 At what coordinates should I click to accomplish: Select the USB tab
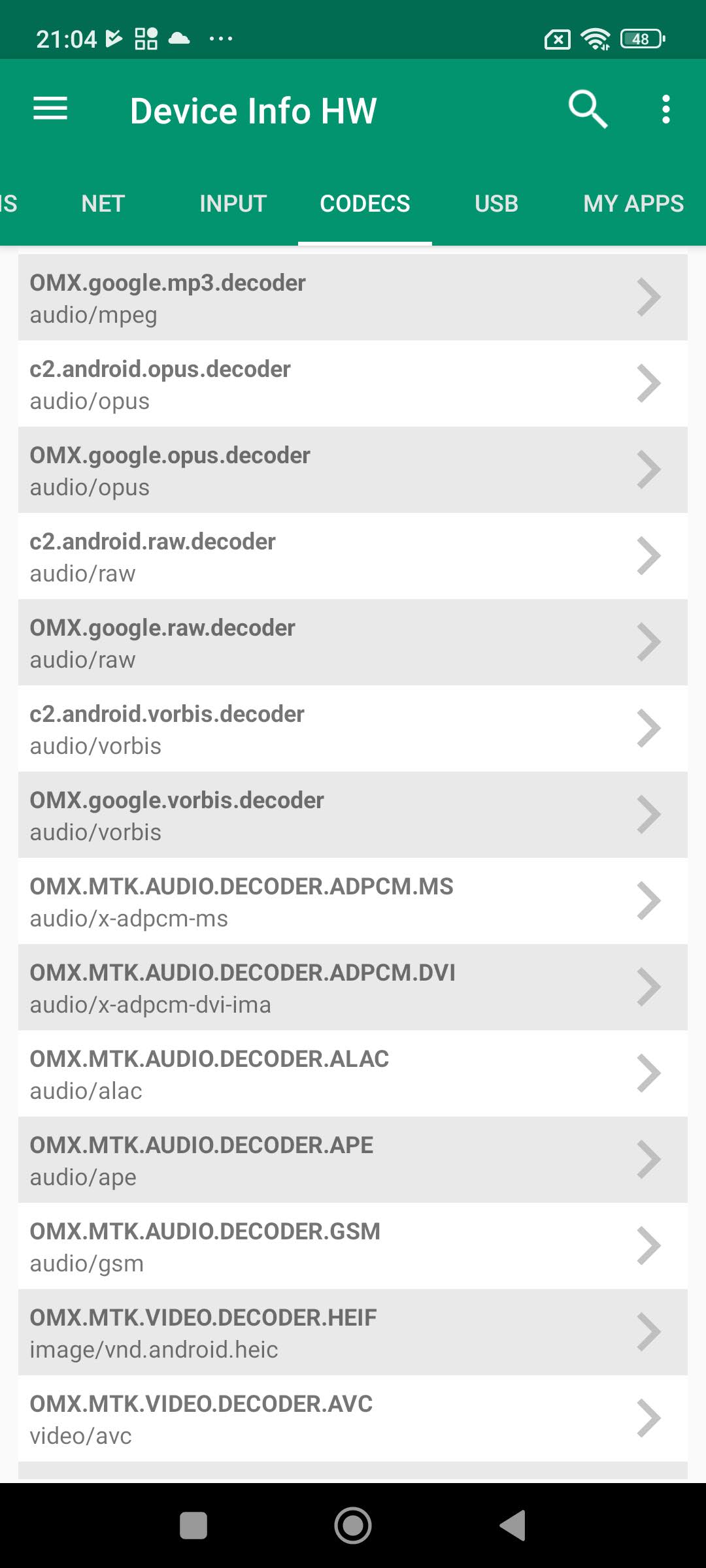pos(496,204)
